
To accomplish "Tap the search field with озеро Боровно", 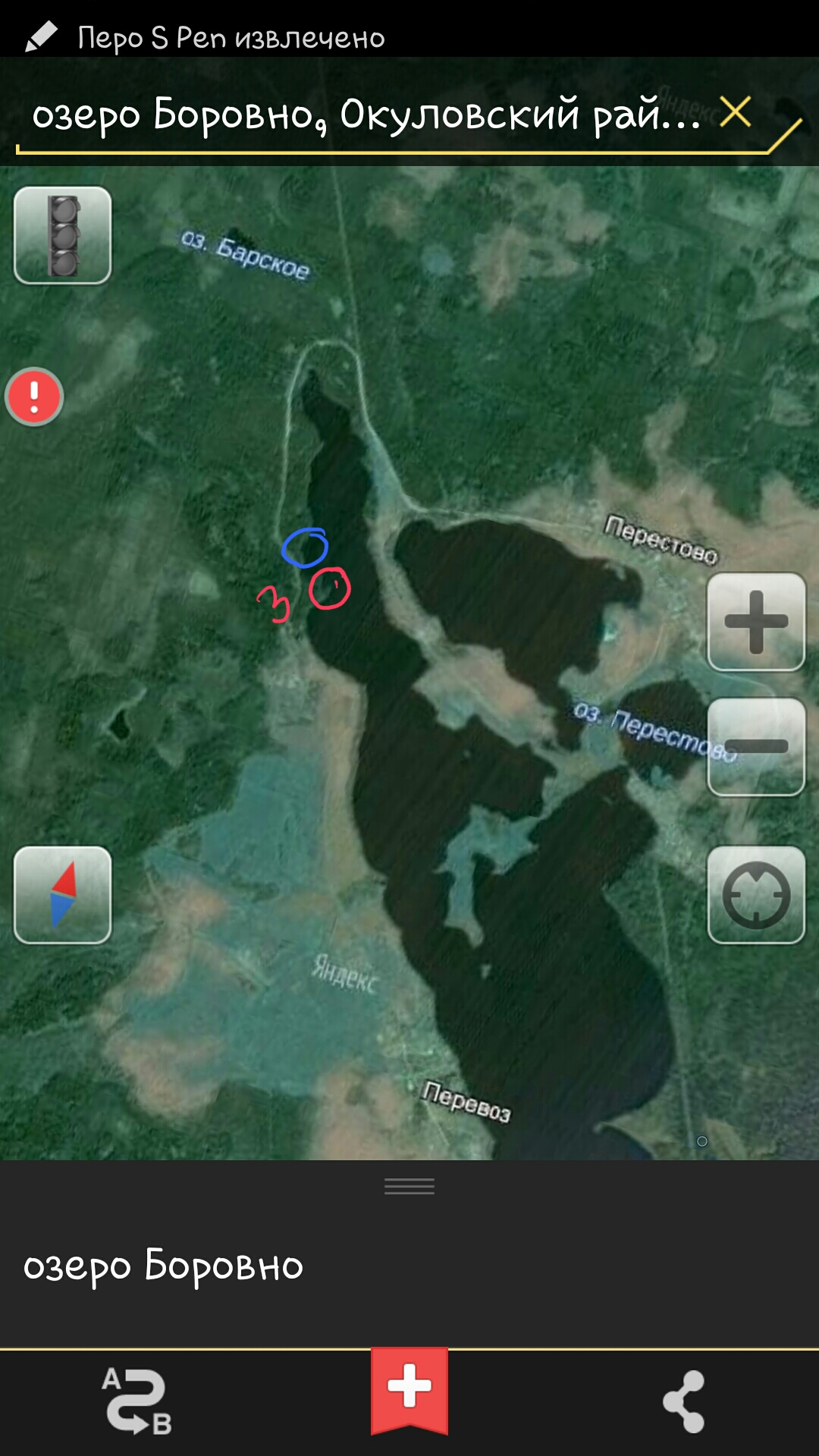I will [364, 115].
